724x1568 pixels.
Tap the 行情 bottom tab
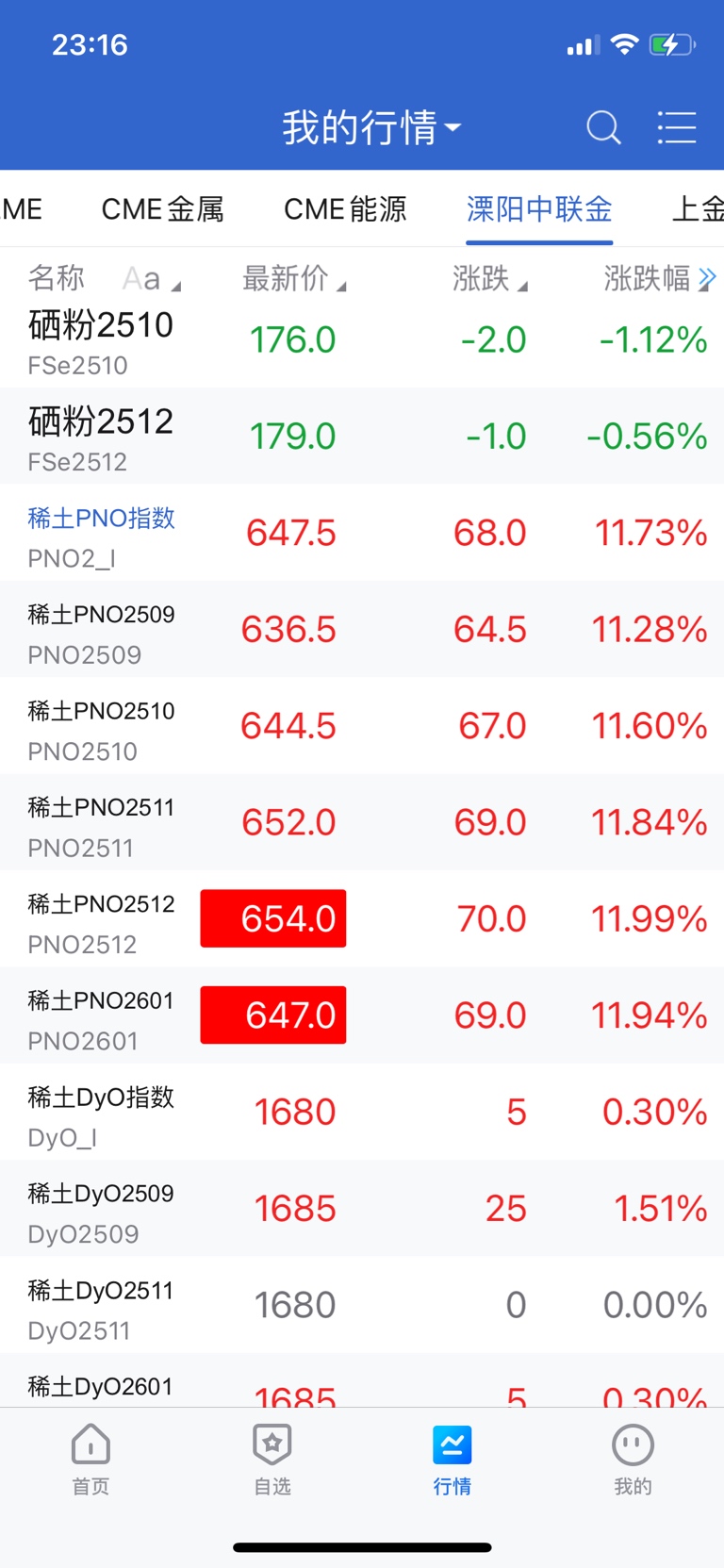(x=452, y=1460)
